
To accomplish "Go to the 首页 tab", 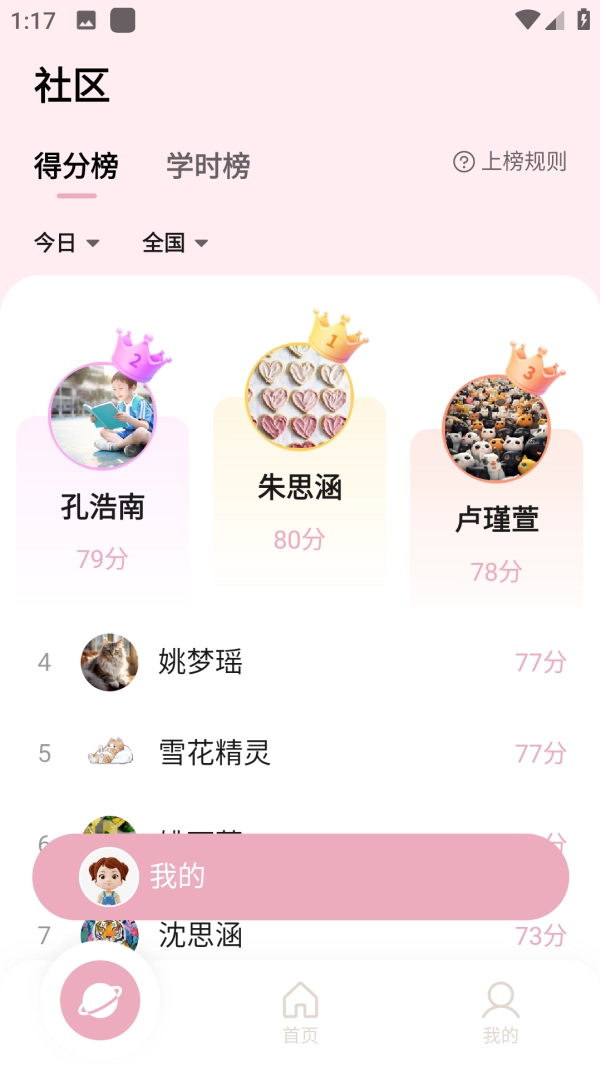I will [x=300, y=1012].
